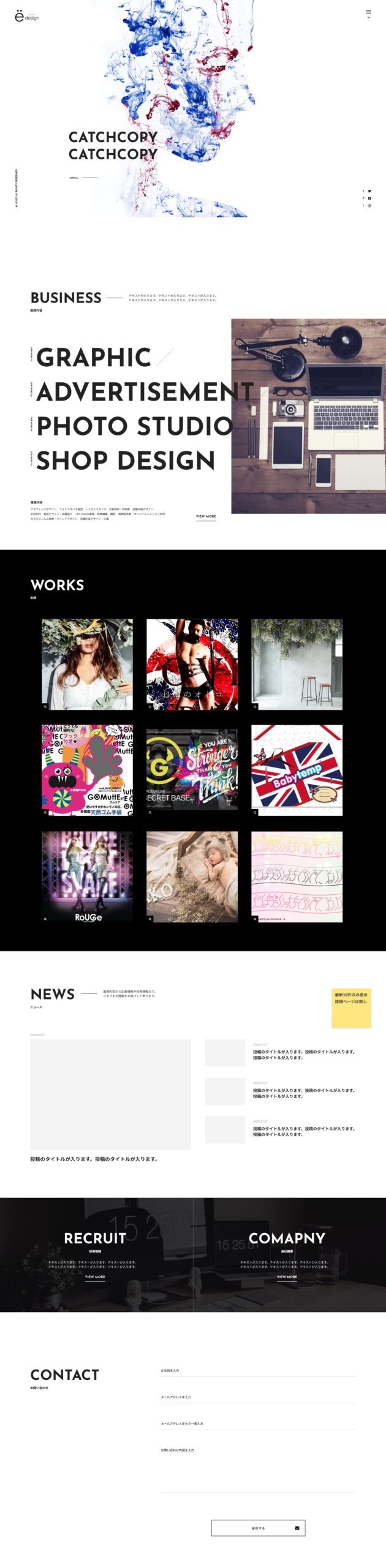The height and width of the screenshot is (1568, 386).
Task: Focus the お問い合わせ内容を入力 message field
Action: click(x=257, y=1470)
